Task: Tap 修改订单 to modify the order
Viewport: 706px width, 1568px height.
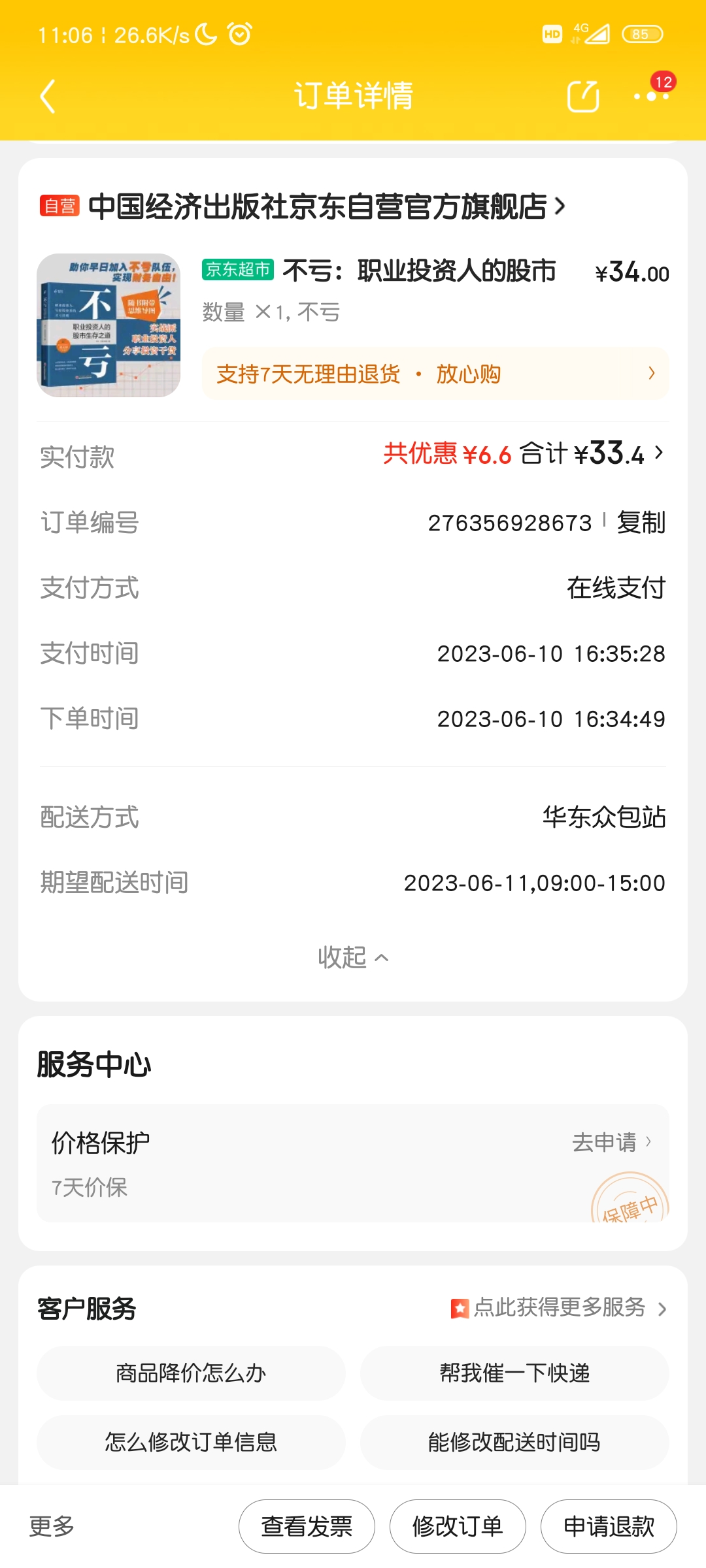Action: point(458,1526)
